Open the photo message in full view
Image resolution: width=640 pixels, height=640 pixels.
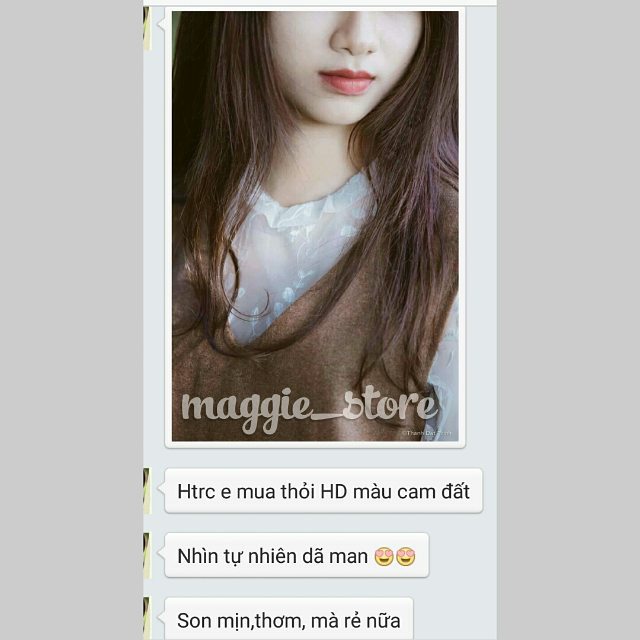(315, 226)
